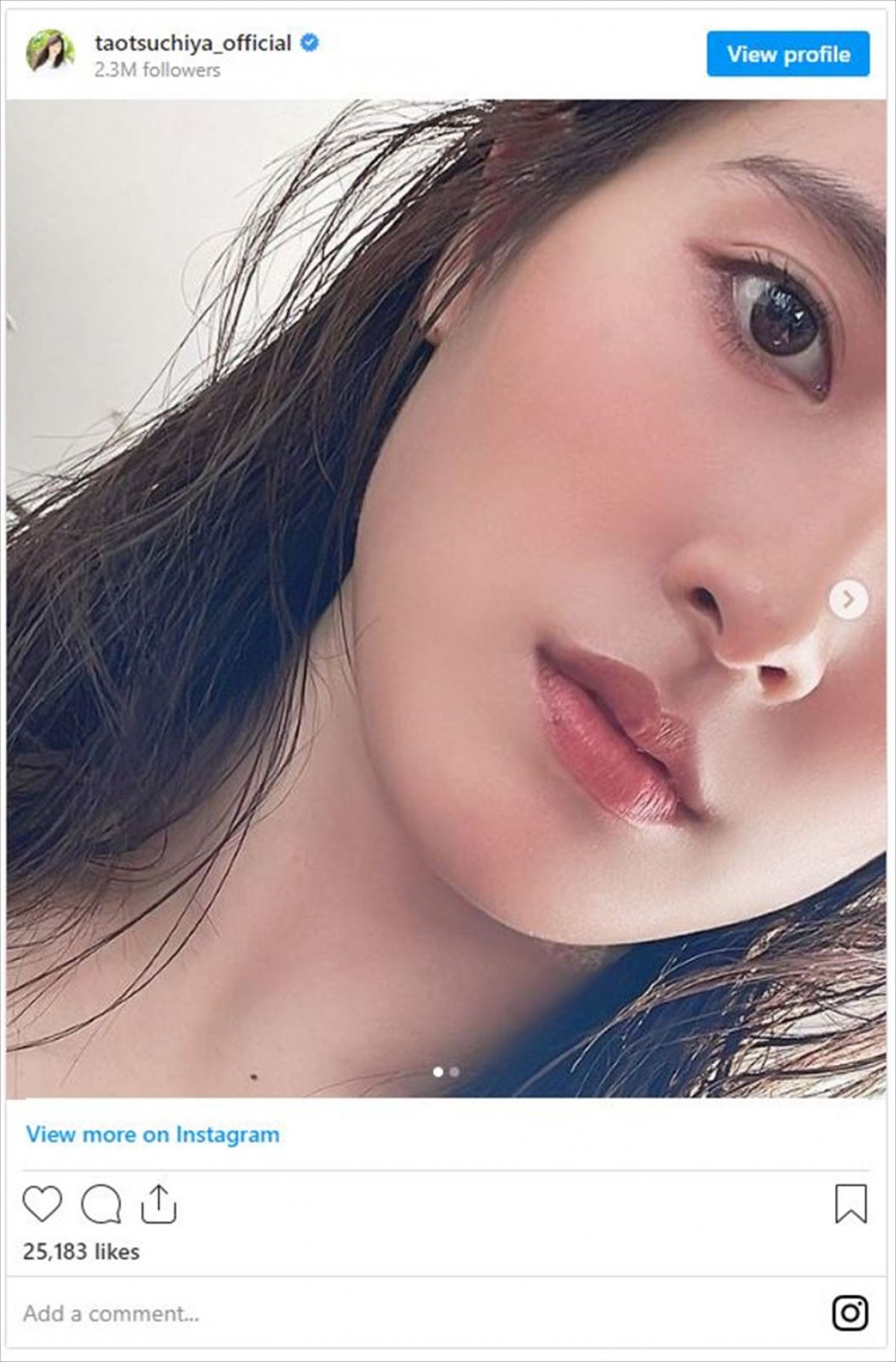Image resolution: width=896 pixels, height=1362 pixels.
Task: Share this post
Action: click(158, 1204)
